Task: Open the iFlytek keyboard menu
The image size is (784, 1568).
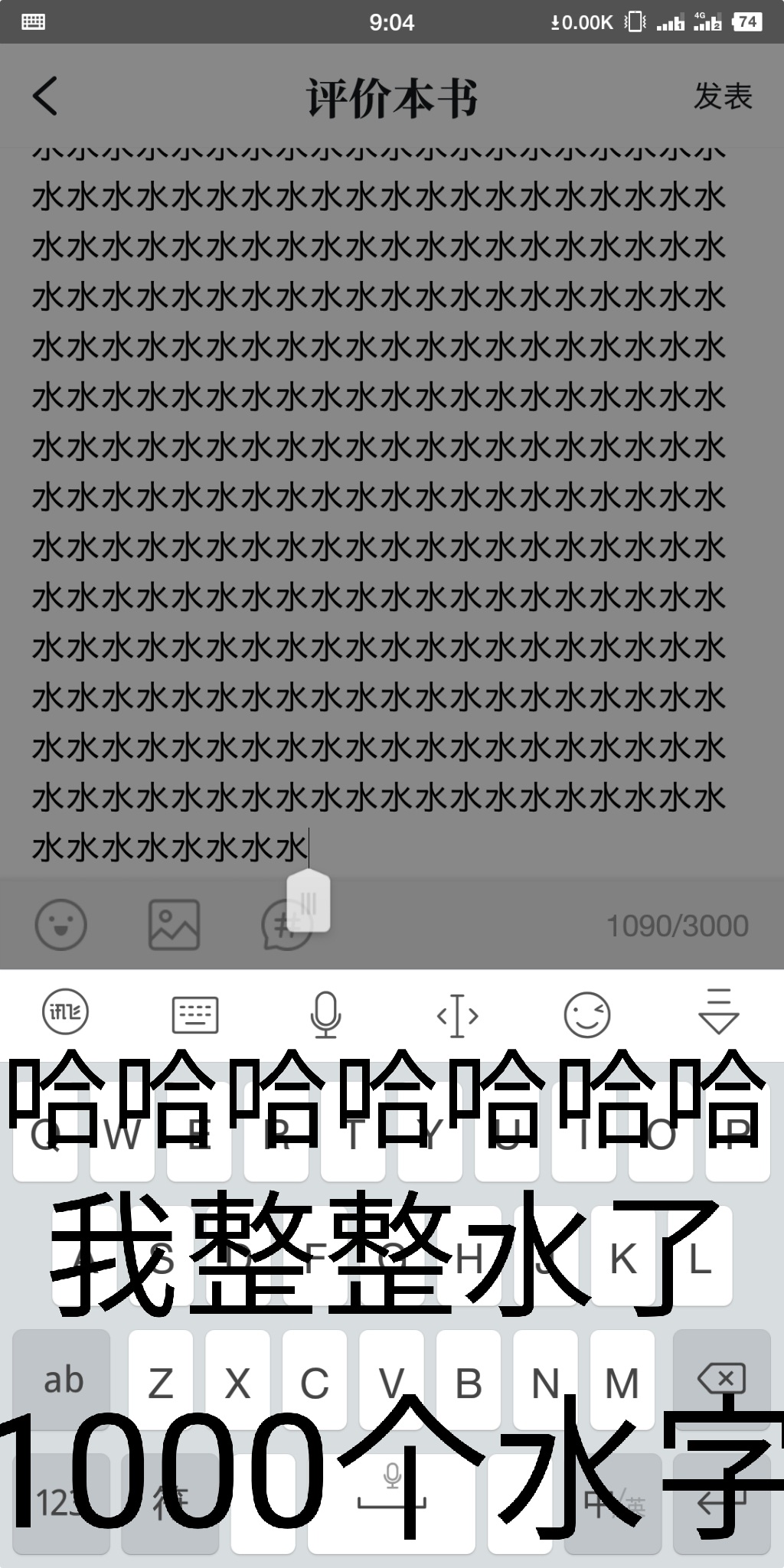Action: (65, 1012)
